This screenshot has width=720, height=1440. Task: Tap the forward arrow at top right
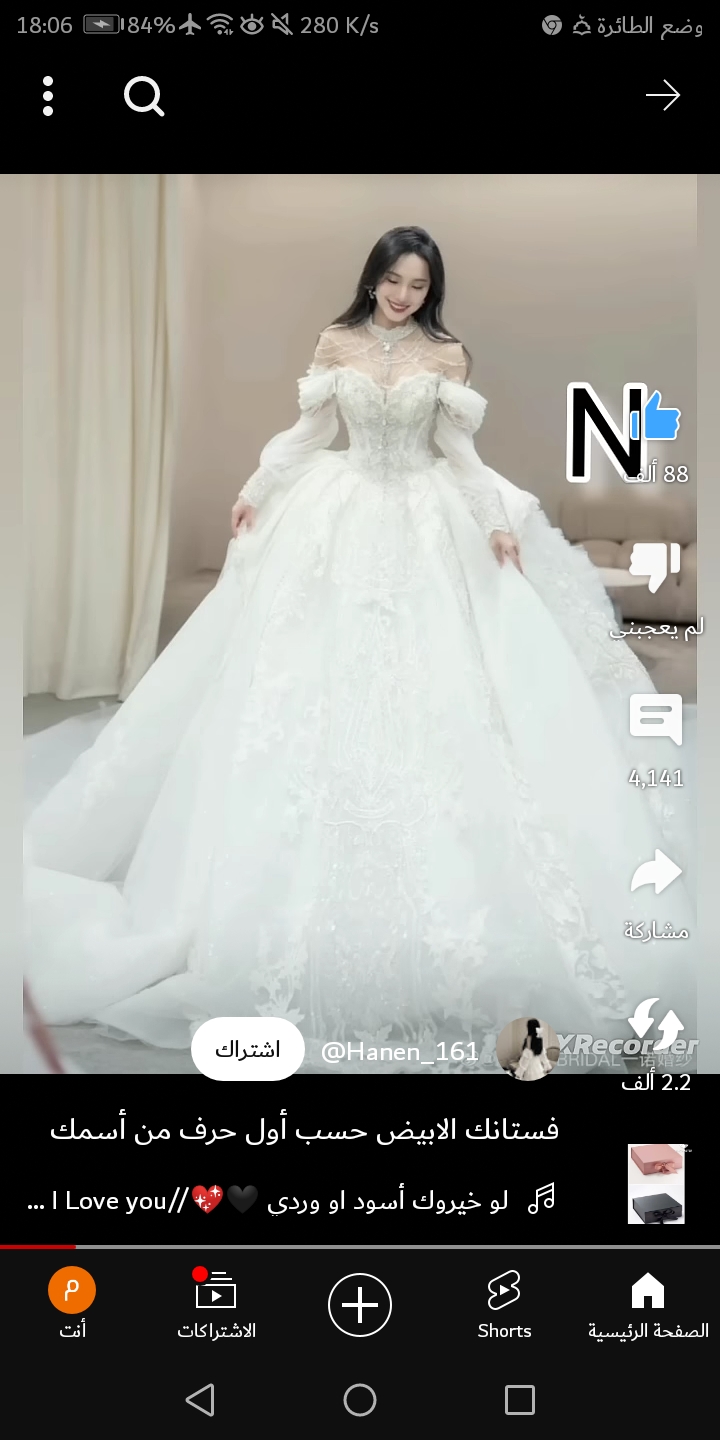coord(663,96)
